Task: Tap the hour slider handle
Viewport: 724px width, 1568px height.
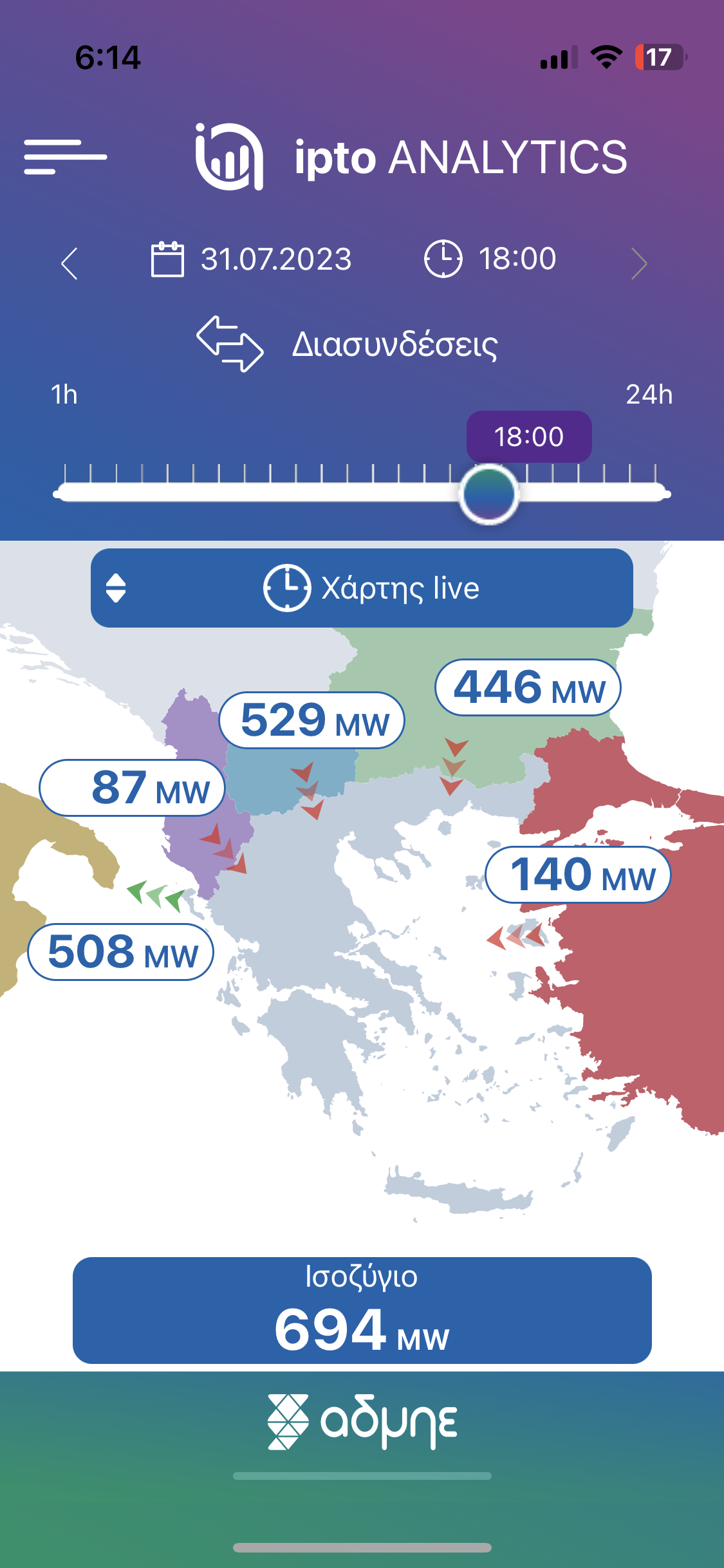Action: click(x=489, y=494)
